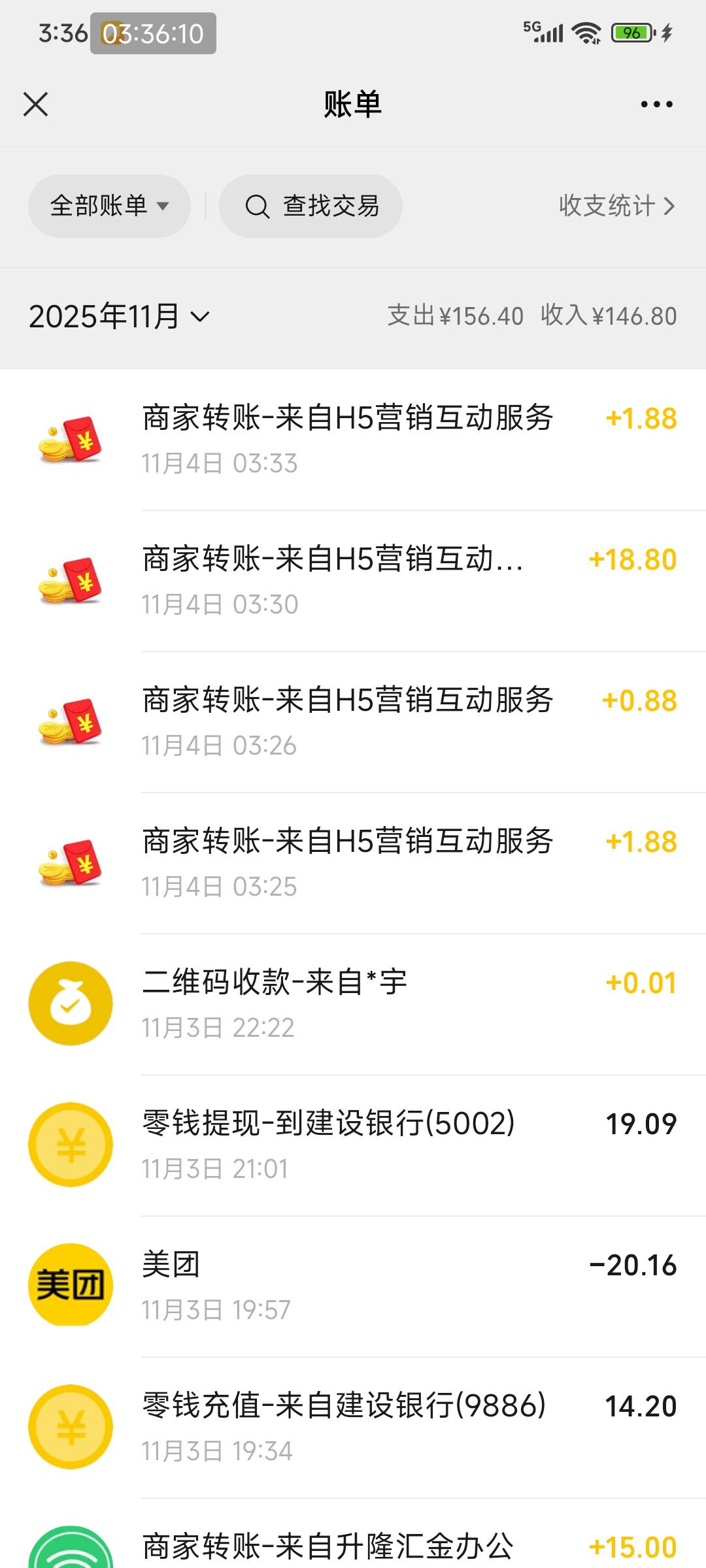
Task: View the +18.80 商家转账 record
Action: point(353,580)
